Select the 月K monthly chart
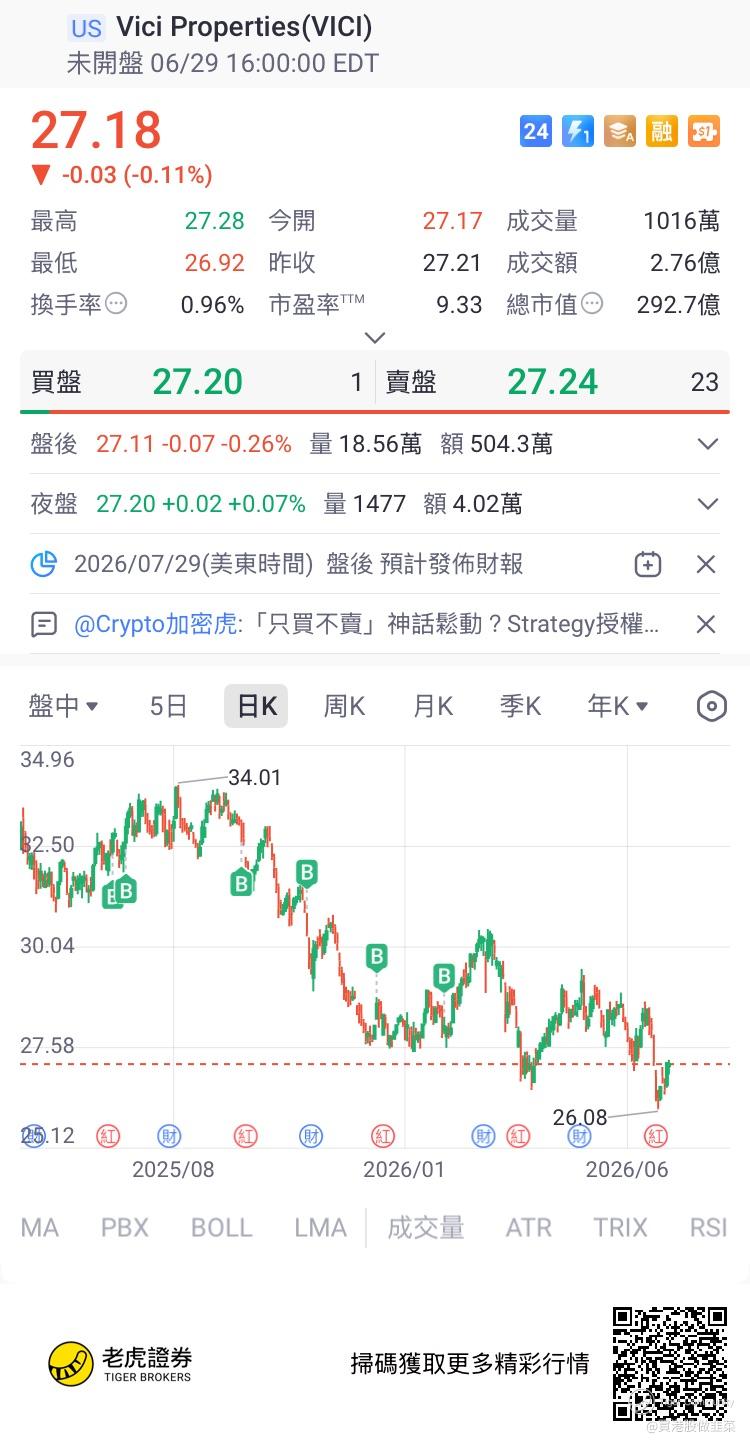The height and width of the screenshot is (1444, 750). tap(433, 706)
